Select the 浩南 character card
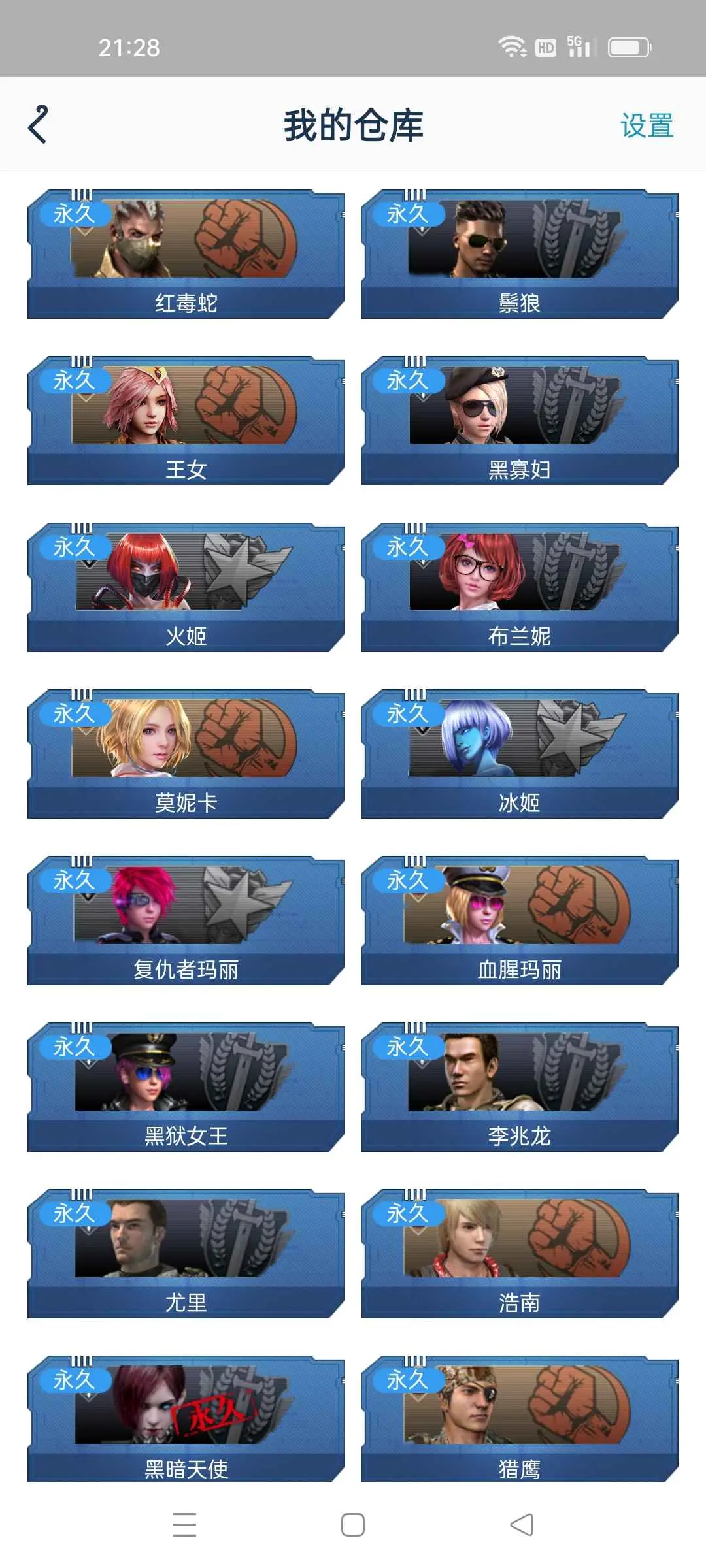The height and width of the screenshot is (1568, 706). pyautogui.click(x=520, y=1254)
